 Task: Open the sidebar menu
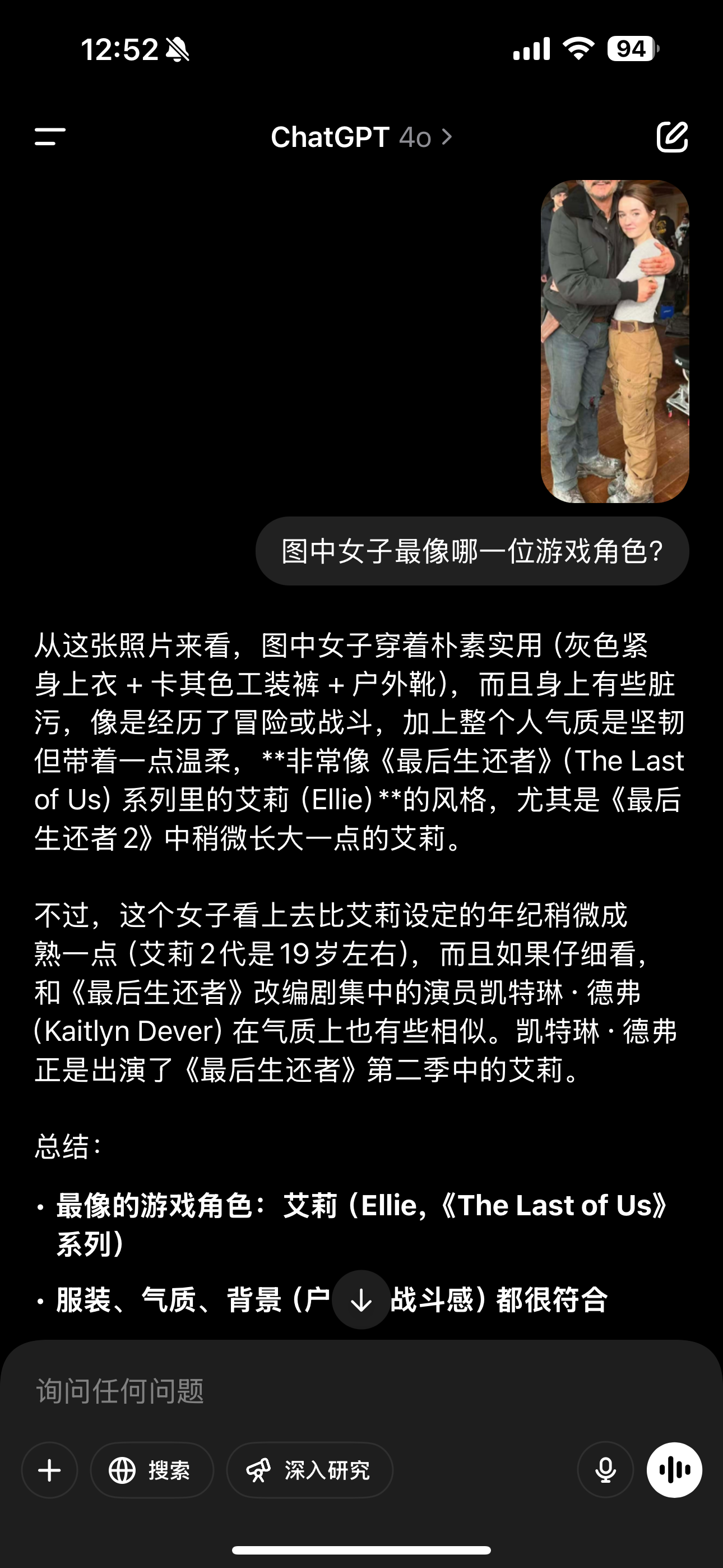50,136
